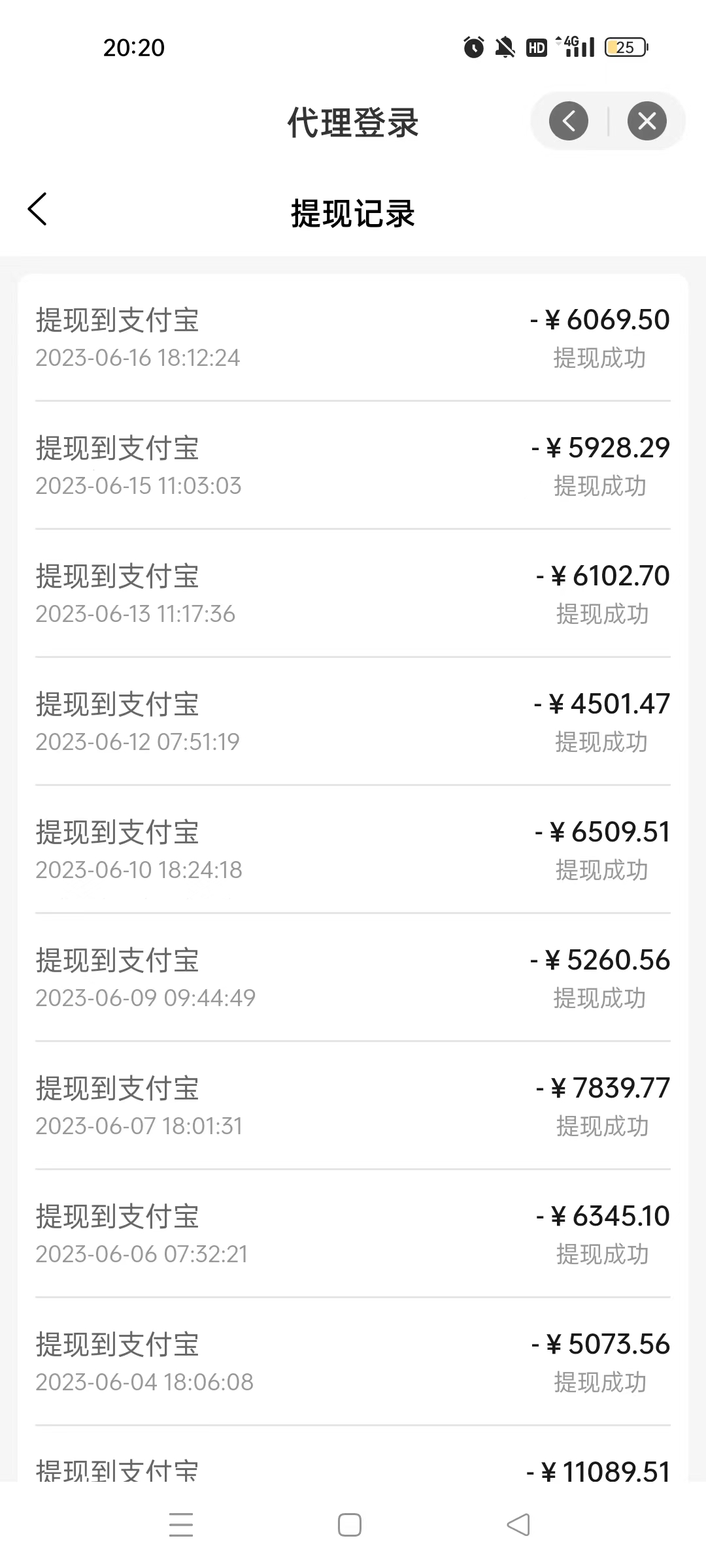Select the ¥5928.29 withdrawal entry
This screenshot has width=706, height=1568.
coord(353,466)
